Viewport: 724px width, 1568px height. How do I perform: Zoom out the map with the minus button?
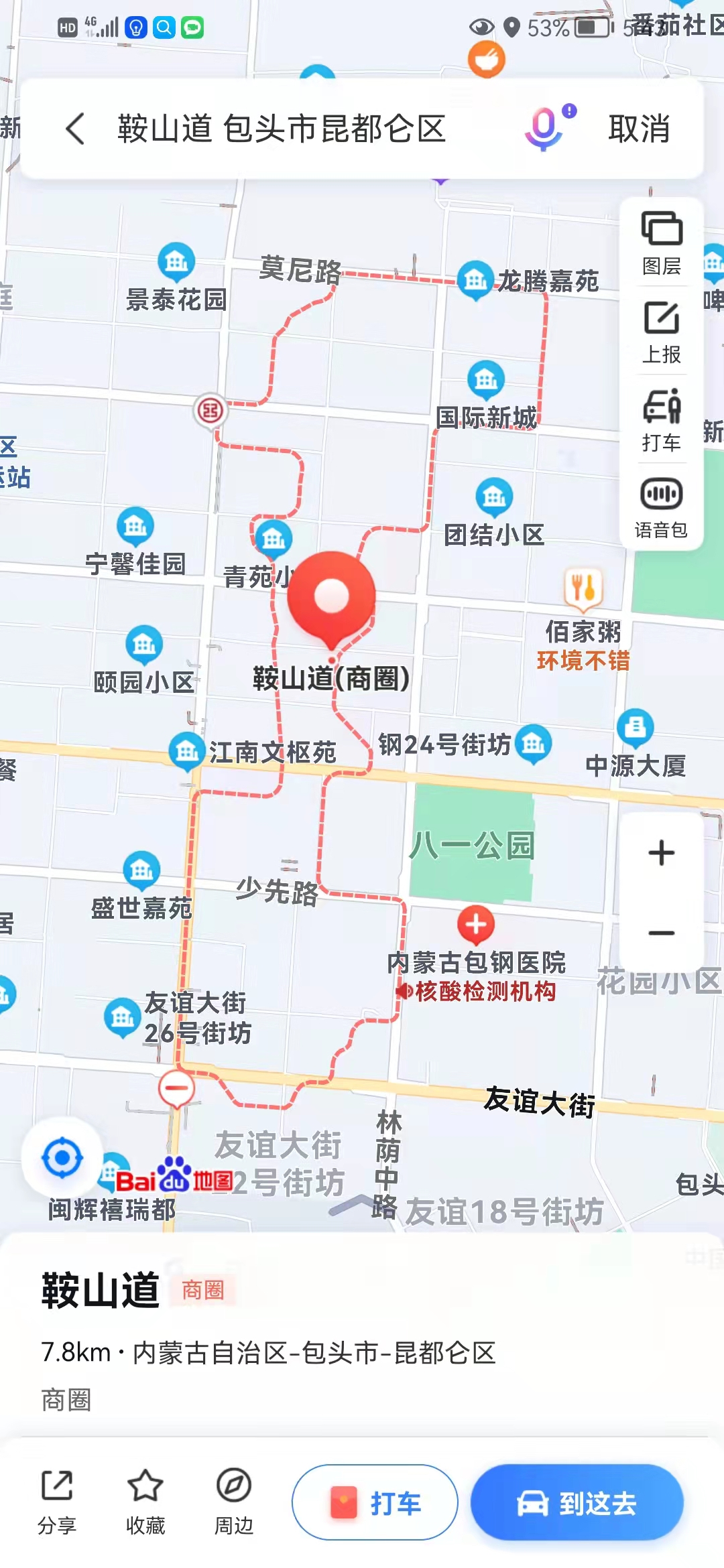point(662,933)
